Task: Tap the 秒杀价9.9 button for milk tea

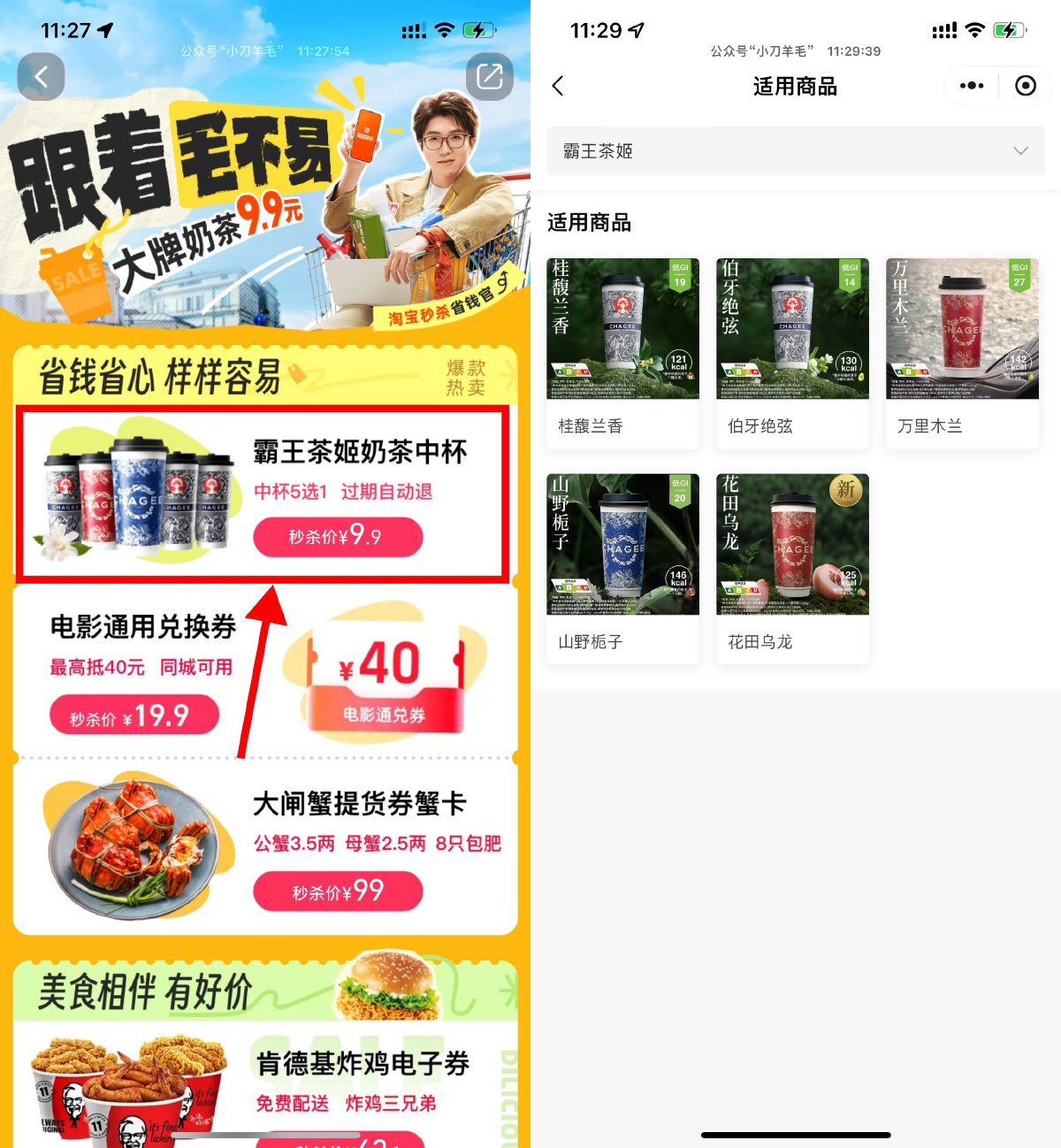Action: 338,537
